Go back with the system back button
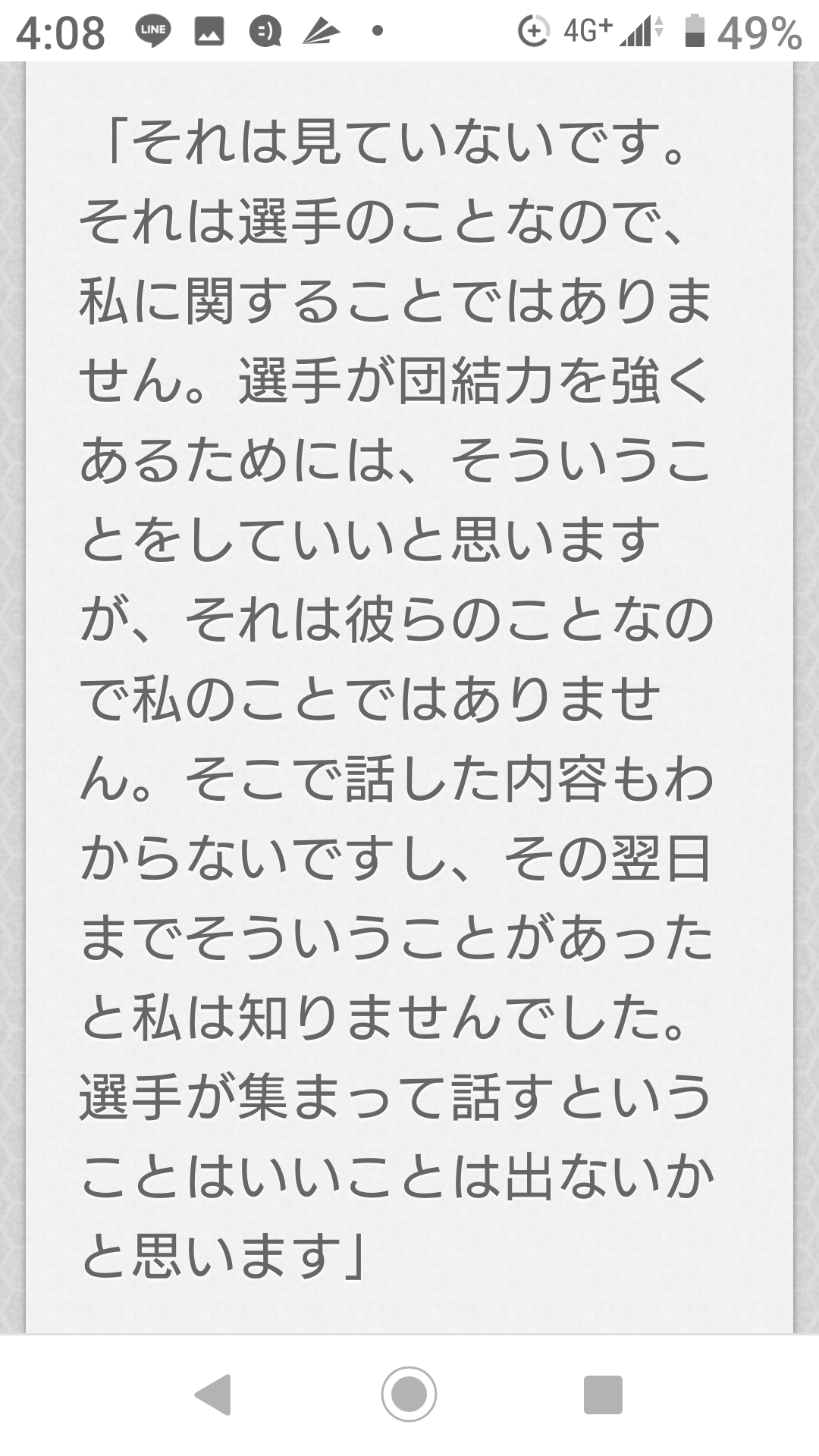Screen dimensions: 819x1456 (213, 1394)
